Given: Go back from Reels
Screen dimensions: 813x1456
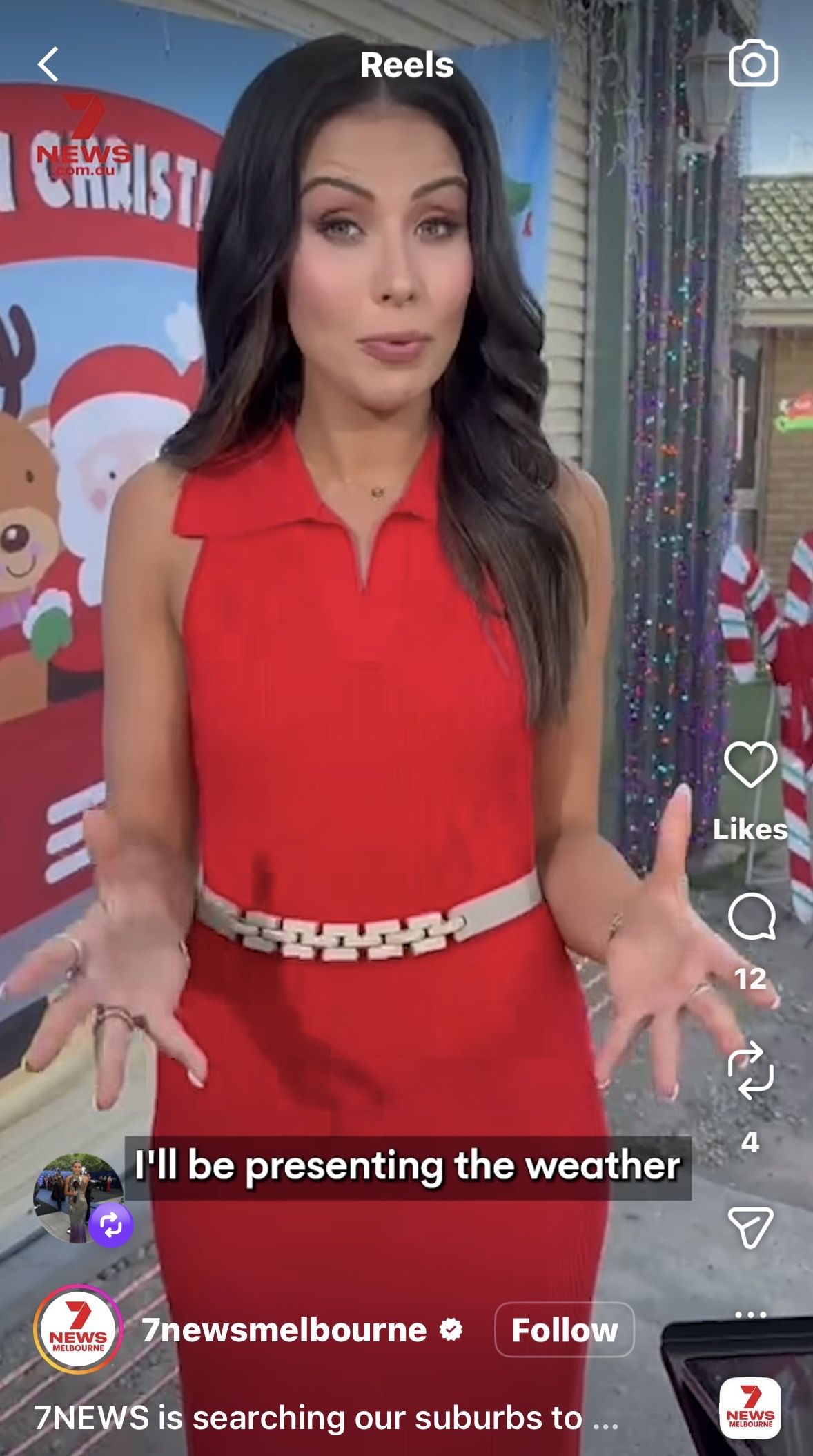Looking at the screenshot, I should (x=48, y=65).
